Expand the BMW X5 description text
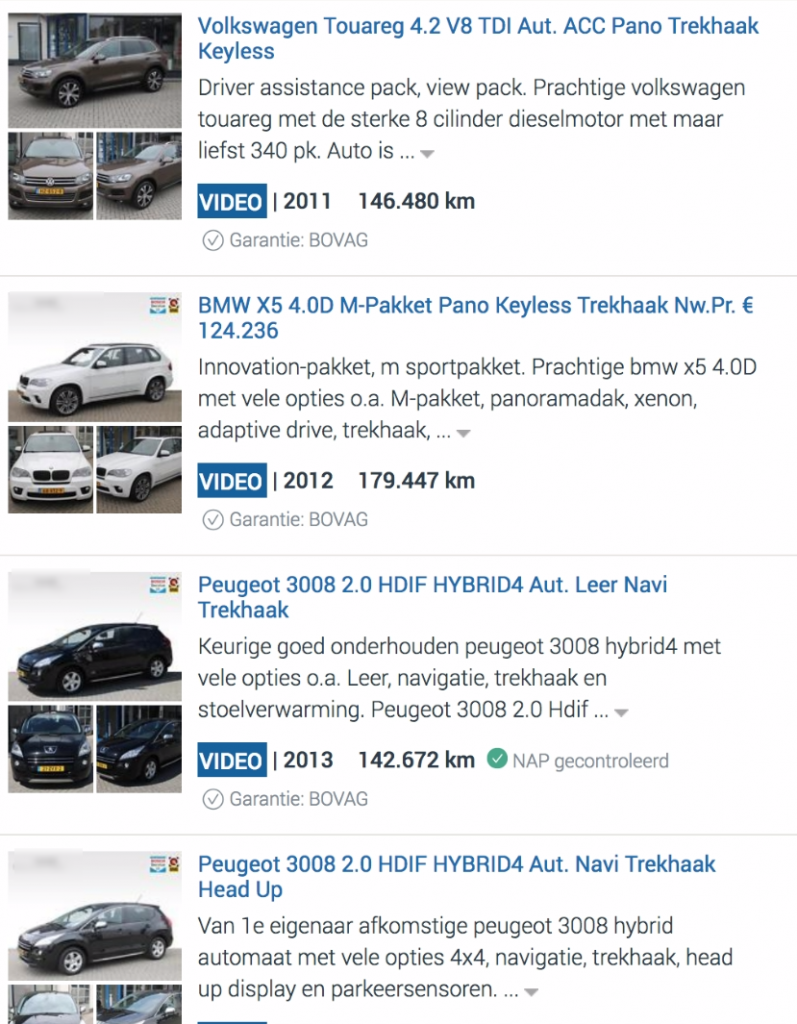797x1024 pixels. [463, 433]
